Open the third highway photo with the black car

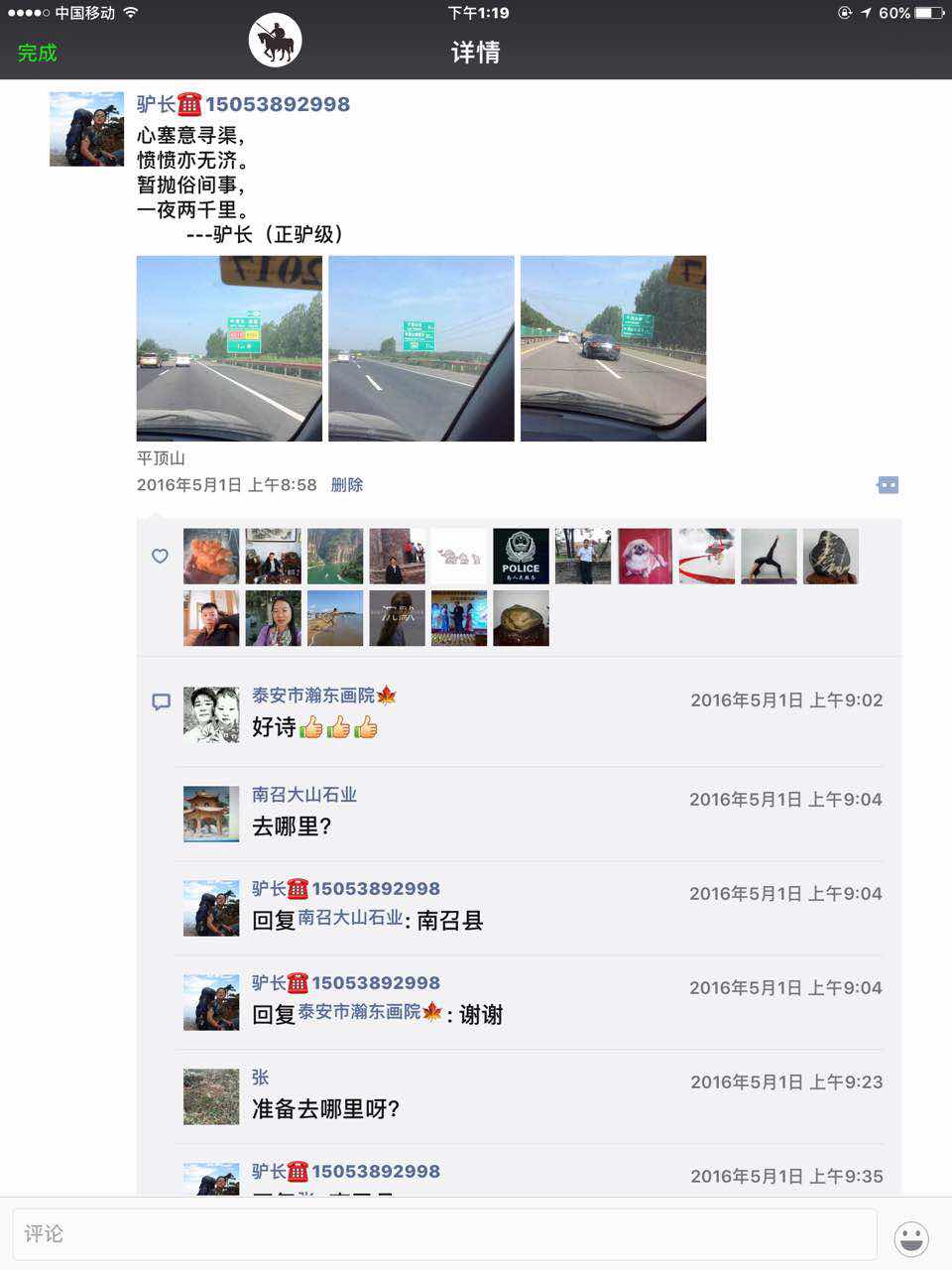613,348
